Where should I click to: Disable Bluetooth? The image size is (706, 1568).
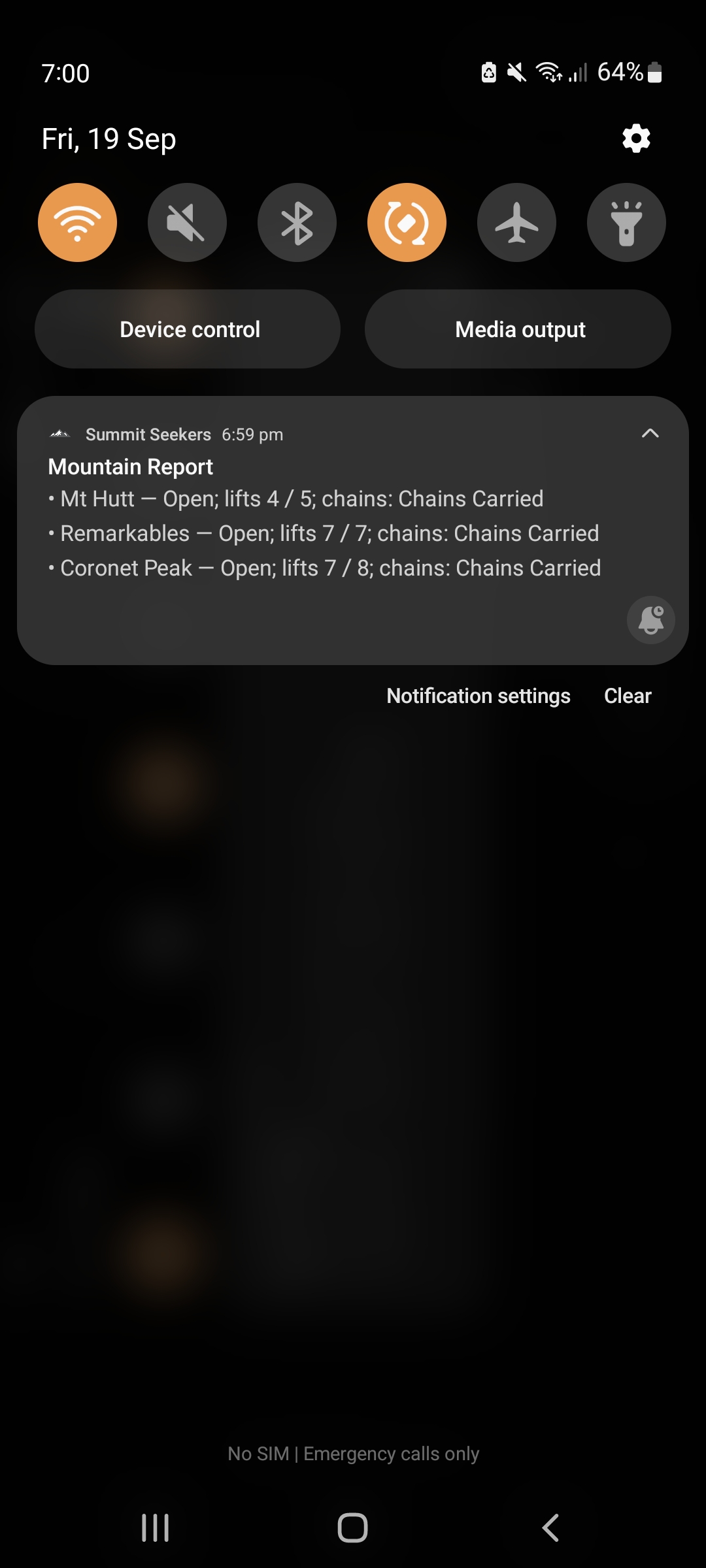pyautogui.click(x=297, y=222)
